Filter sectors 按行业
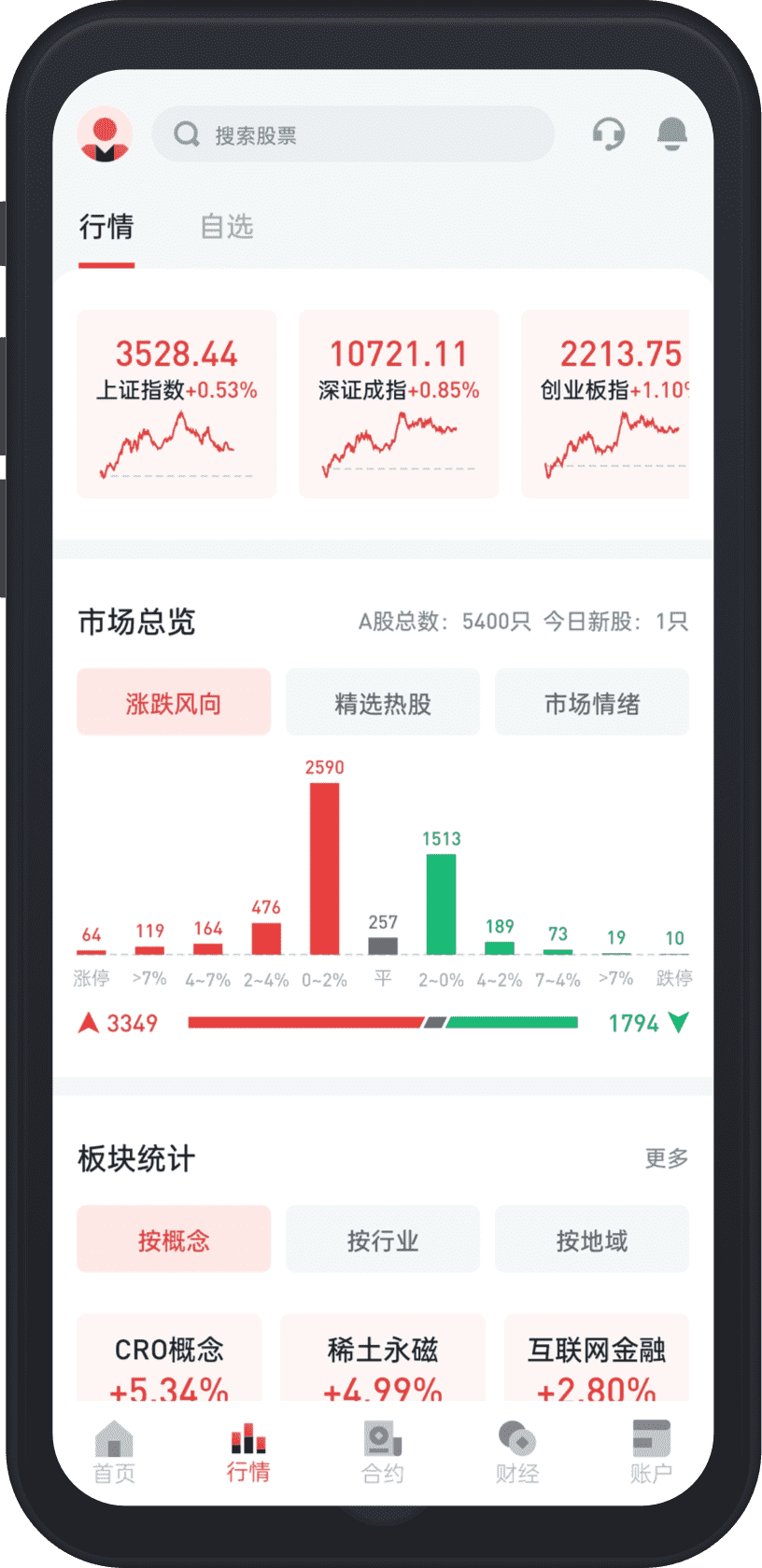Image resolution: width=762 pixels, height=1568 pixels. (383, 1239)
